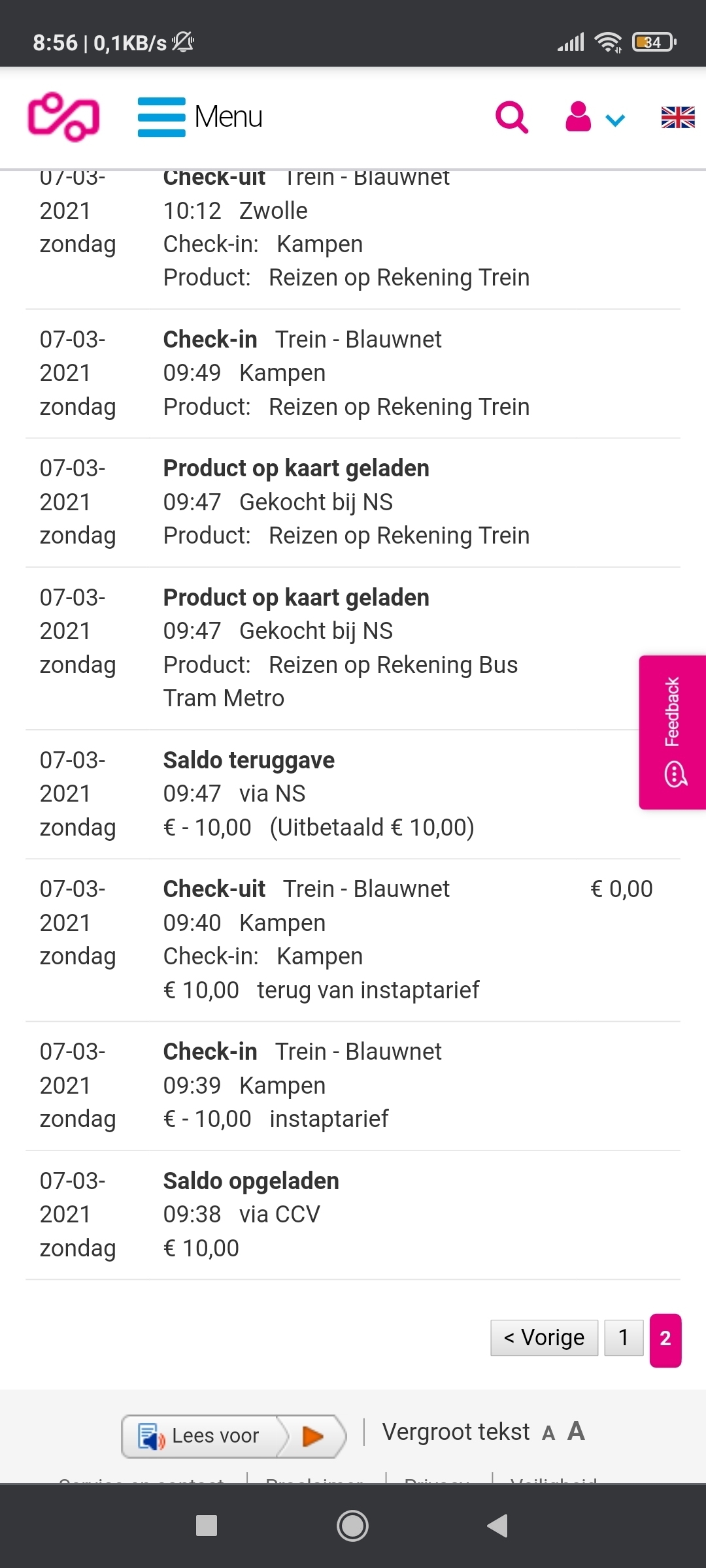Expand the account profile dropdown
This screenshot has width=706, height=1568.
[x=595, y=118]
